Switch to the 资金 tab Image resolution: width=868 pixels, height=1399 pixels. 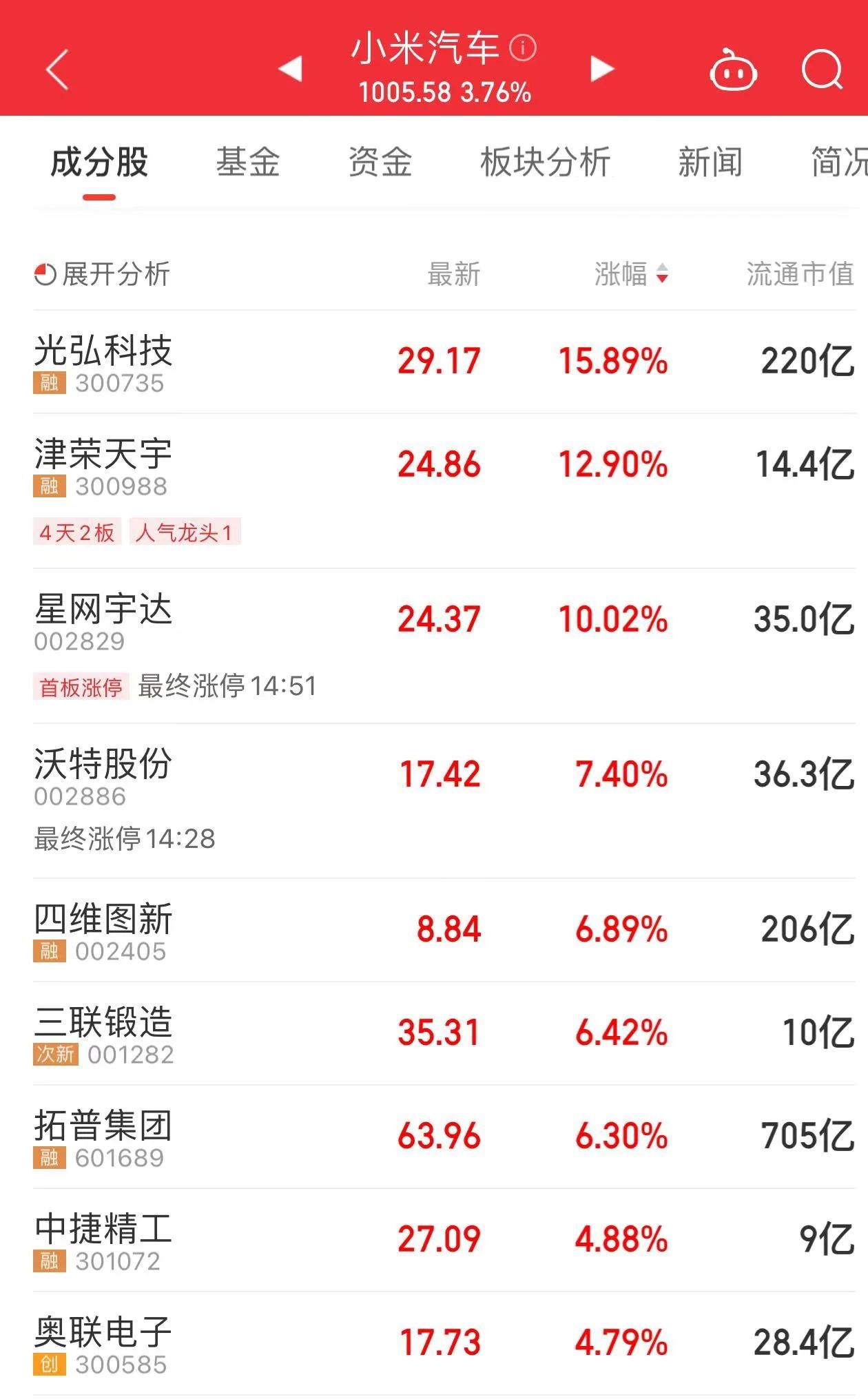(380, 163)
